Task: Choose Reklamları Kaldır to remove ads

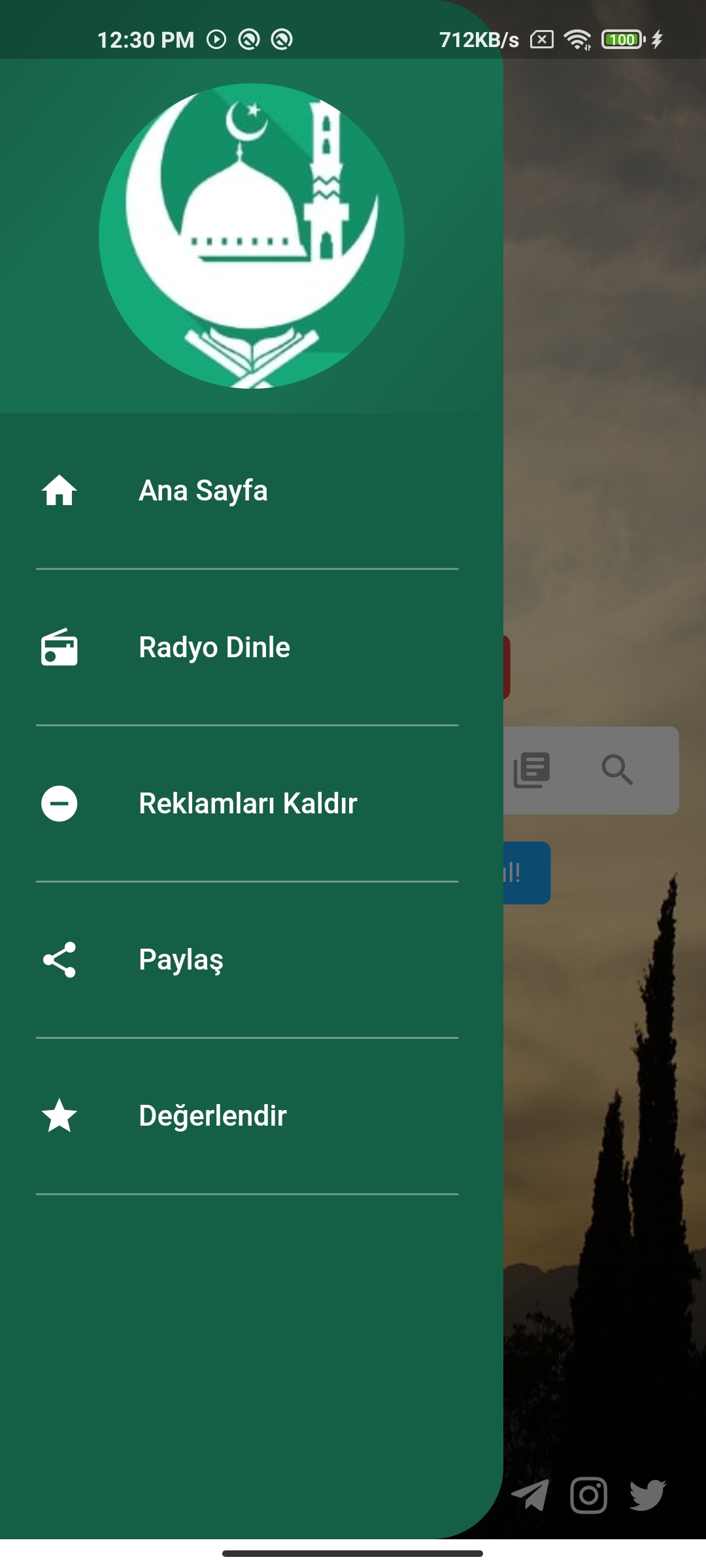Action: click(x=247, y=804)
